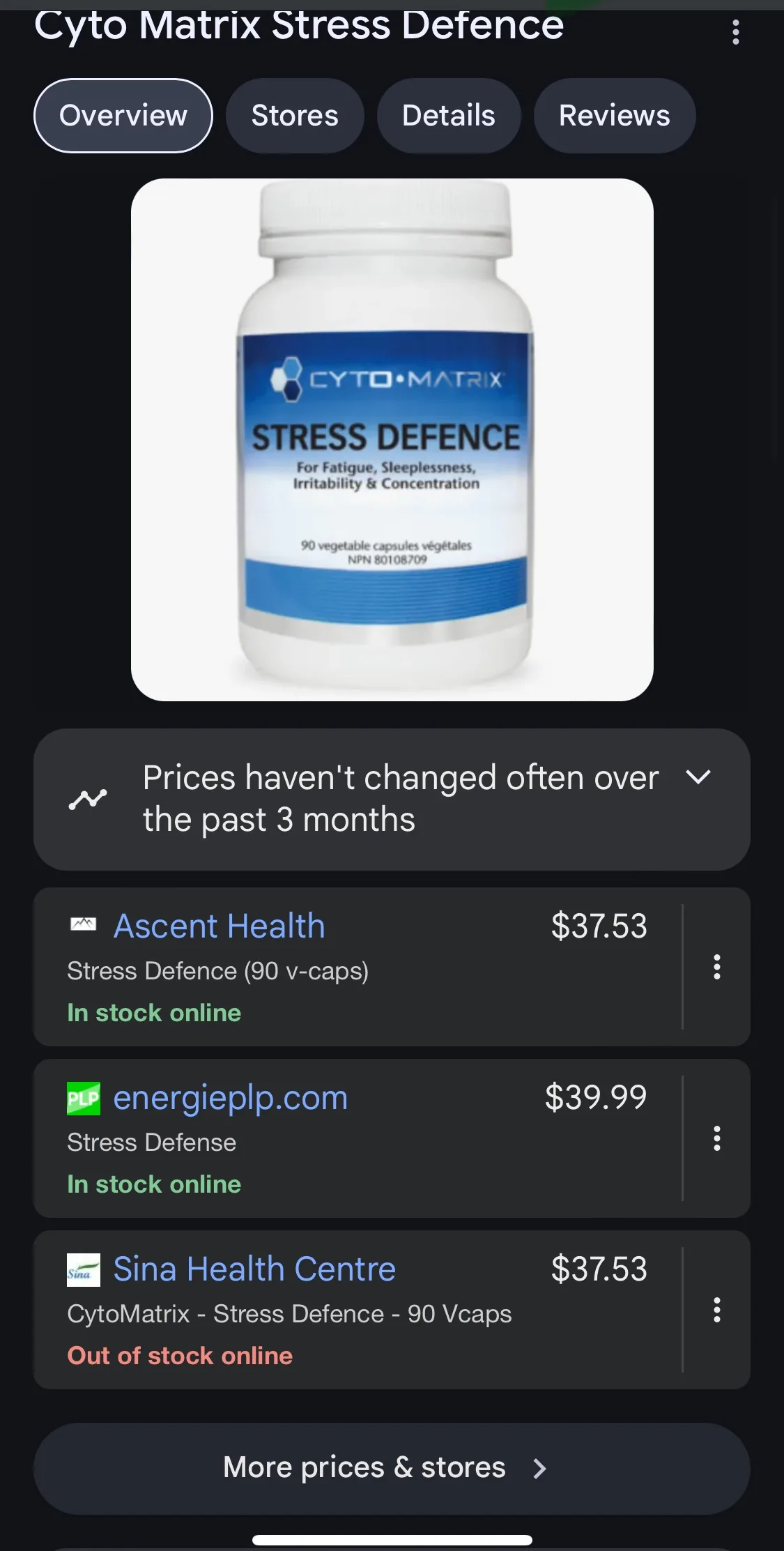This screenshot has width=784, height=1551.
Task: Switch to the Details tab
Action: 448,116
